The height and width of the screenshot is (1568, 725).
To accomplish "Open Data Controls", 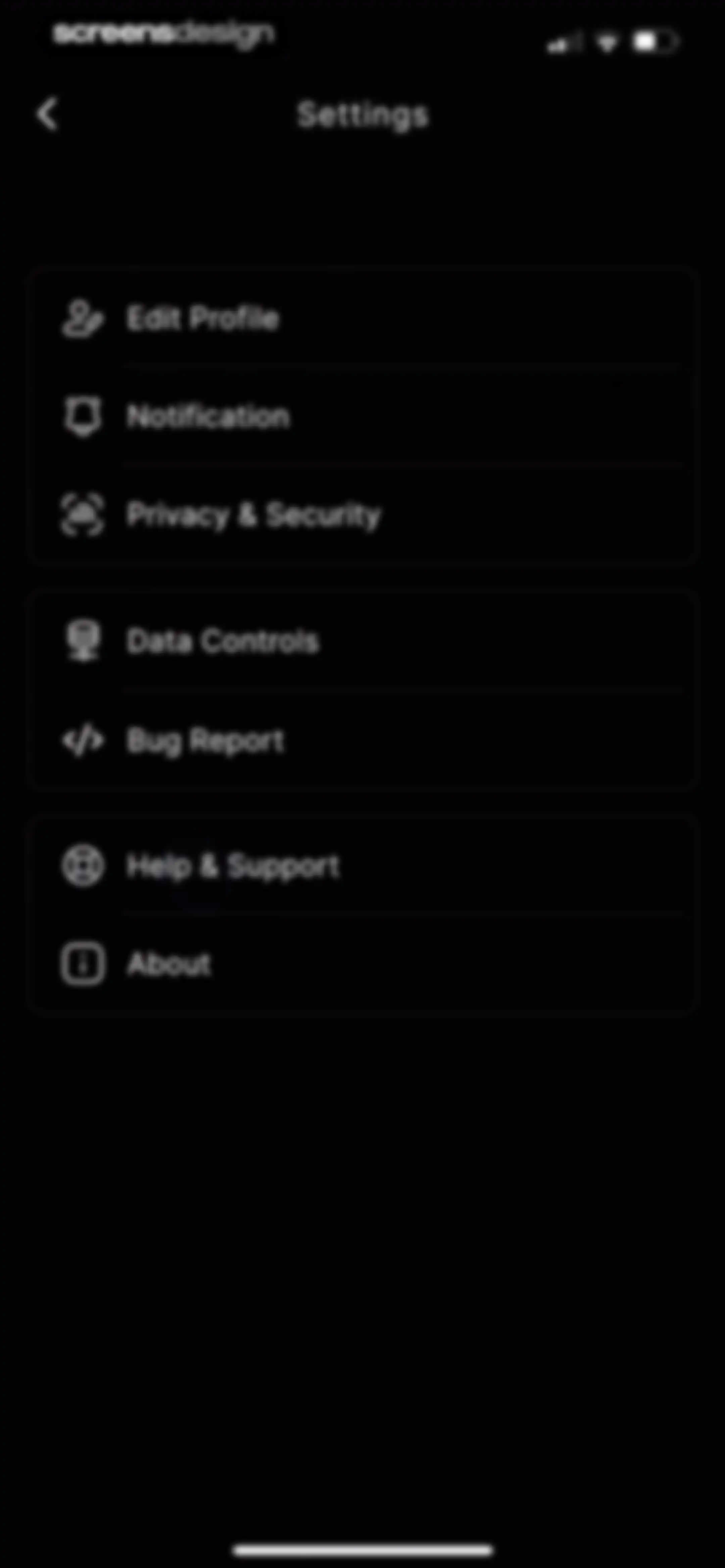I will click(x=362, y=641).
